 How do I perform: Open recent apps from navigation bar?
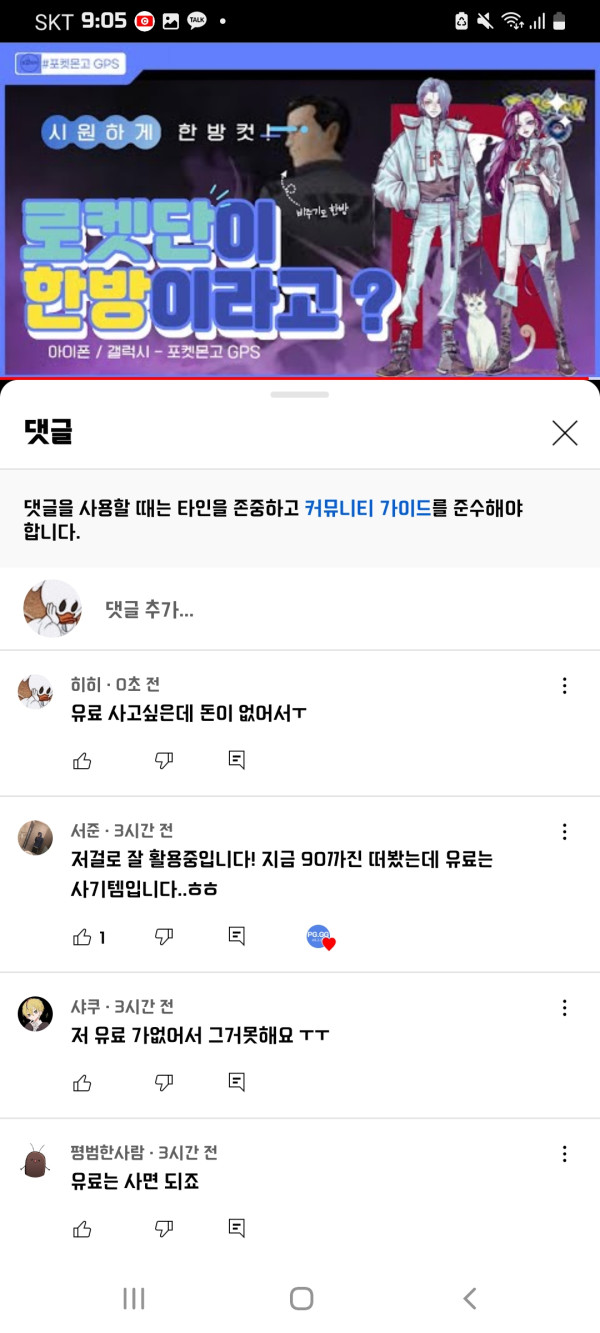[133, 1298]
